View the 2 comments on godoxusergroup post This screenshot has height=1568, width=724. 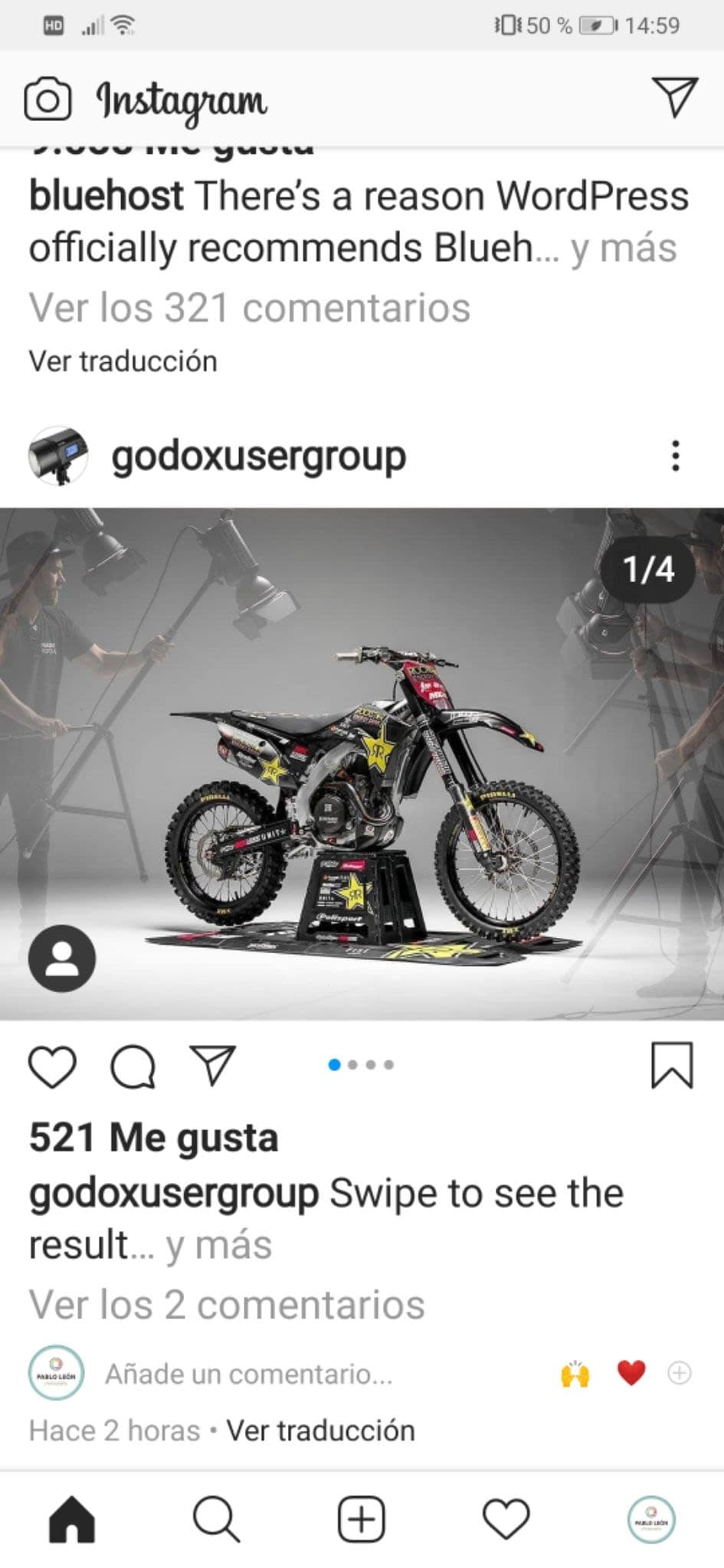point(227,1305)
